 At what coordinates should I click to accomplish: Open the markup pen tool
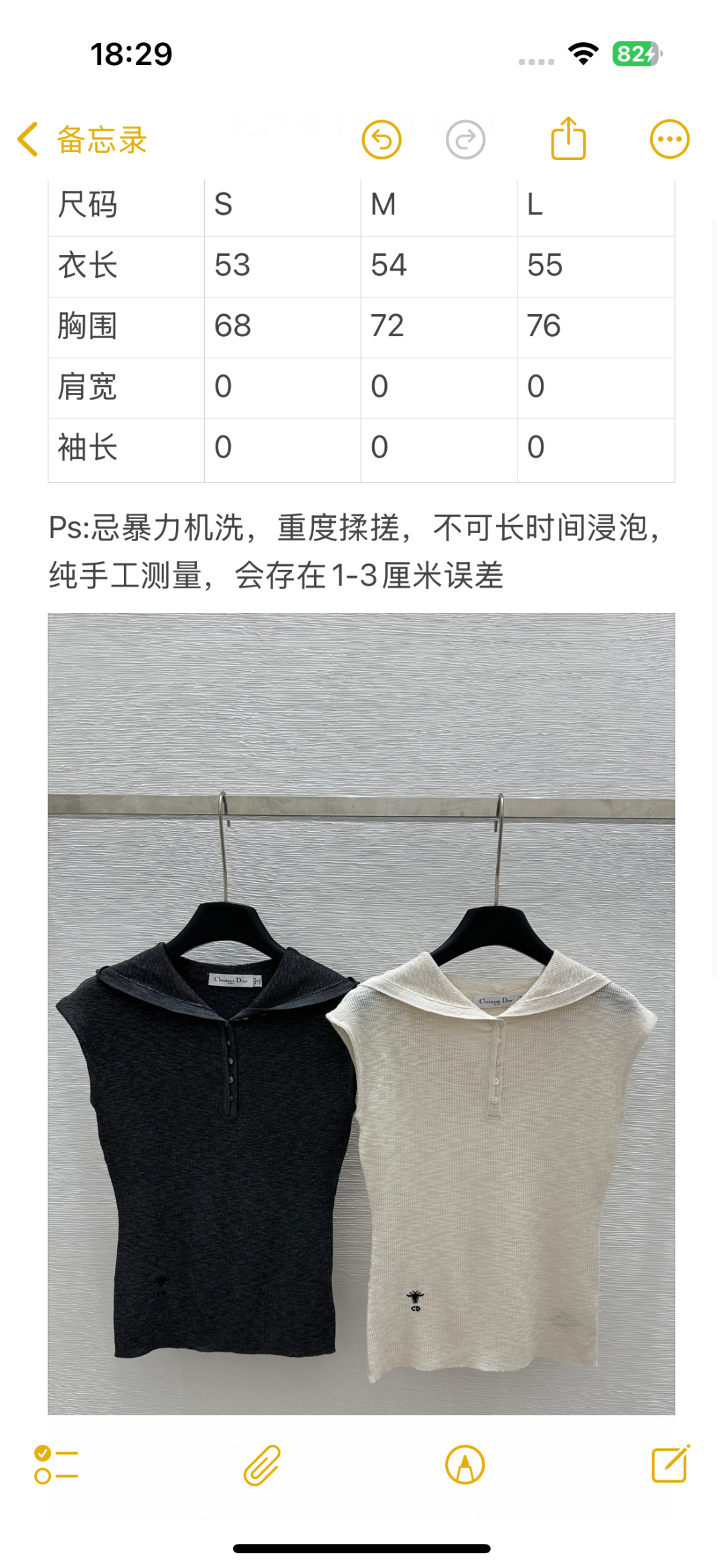click(x=465, y=1465)
